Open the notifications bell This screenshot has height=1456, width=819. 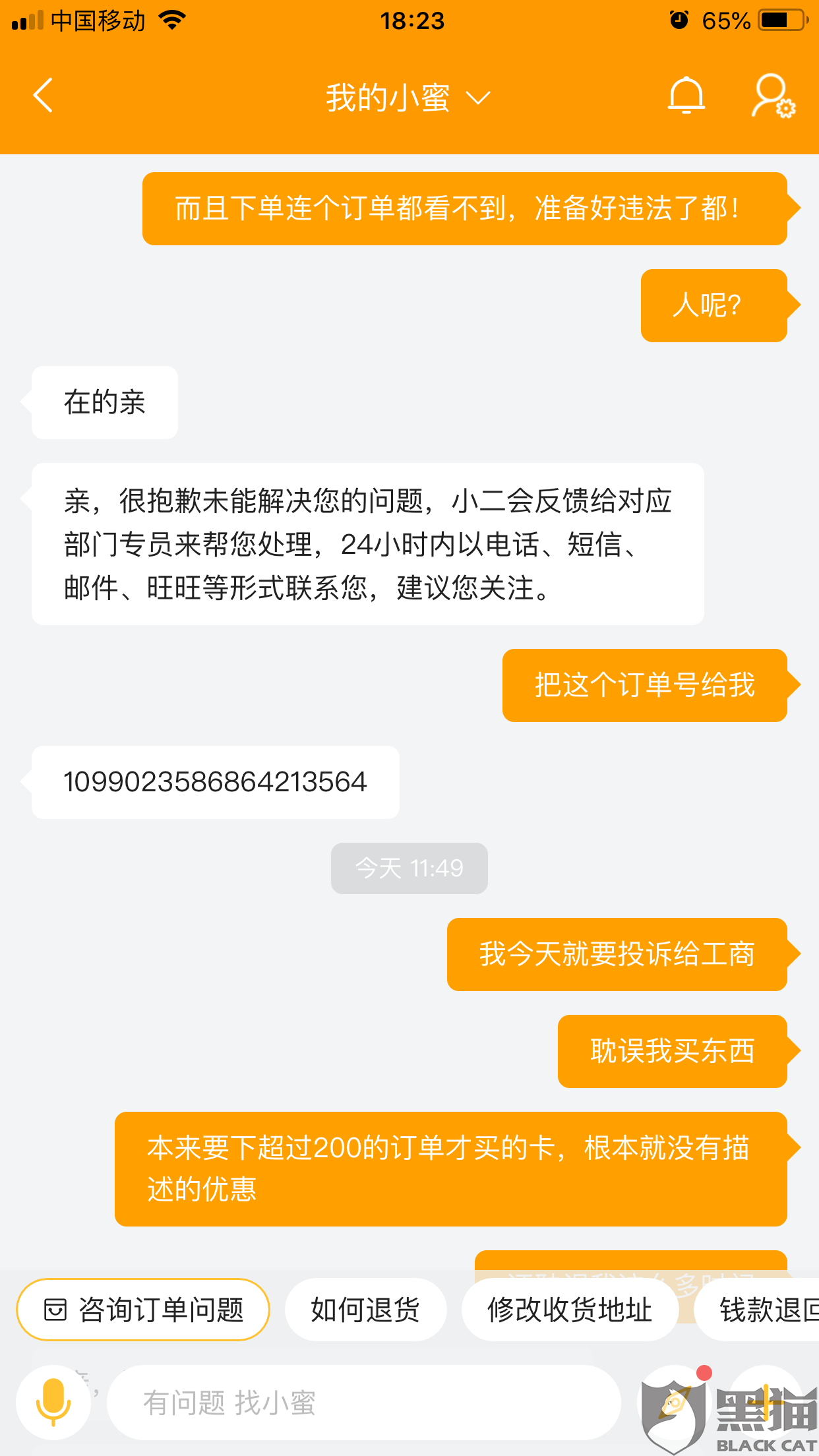686,96
